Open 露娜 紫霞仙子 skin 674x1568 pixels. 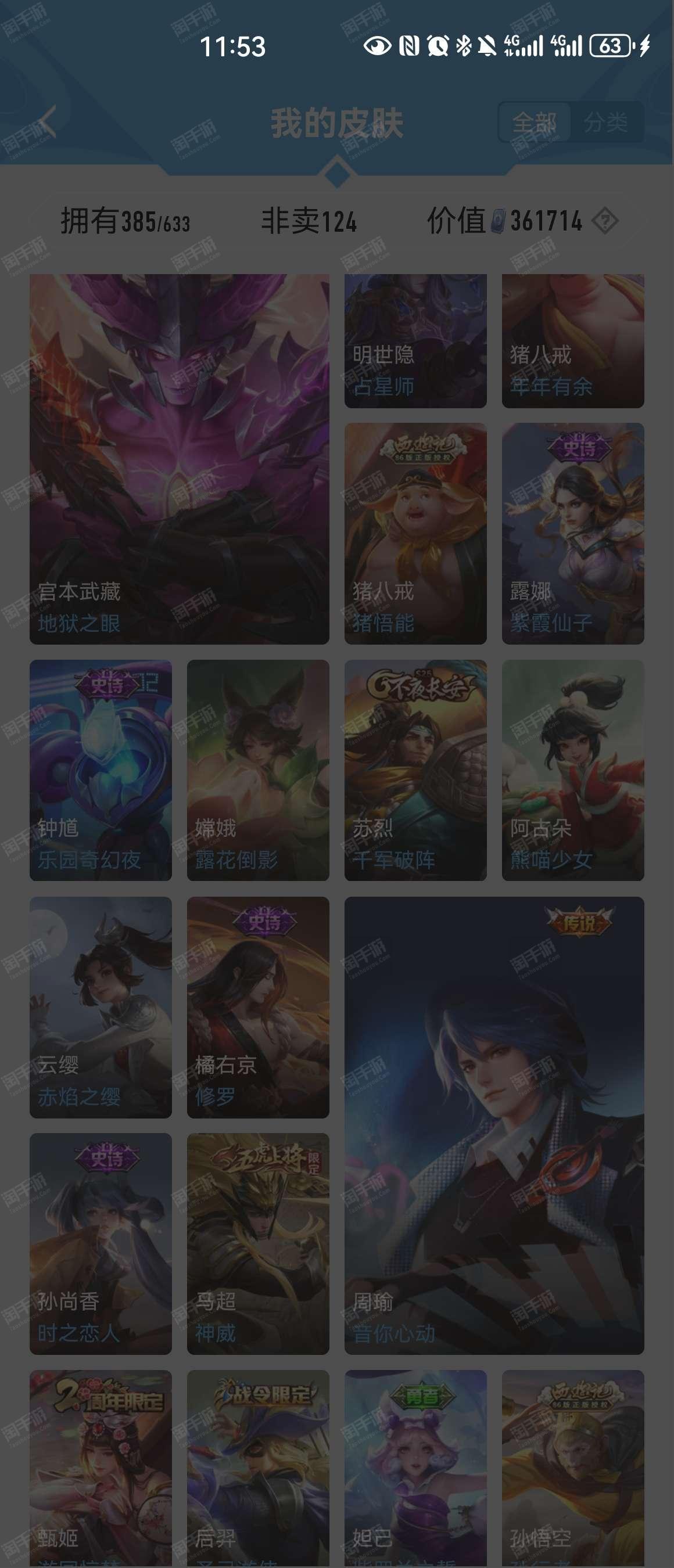pos(572,533)
